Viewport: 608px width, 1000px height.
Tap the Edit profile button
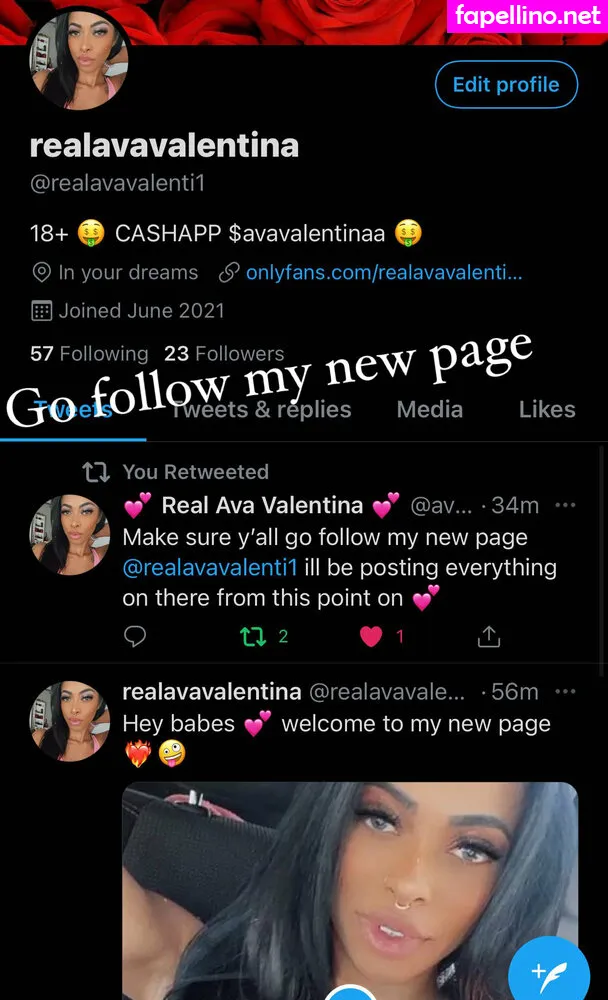[x=506, y=85]
